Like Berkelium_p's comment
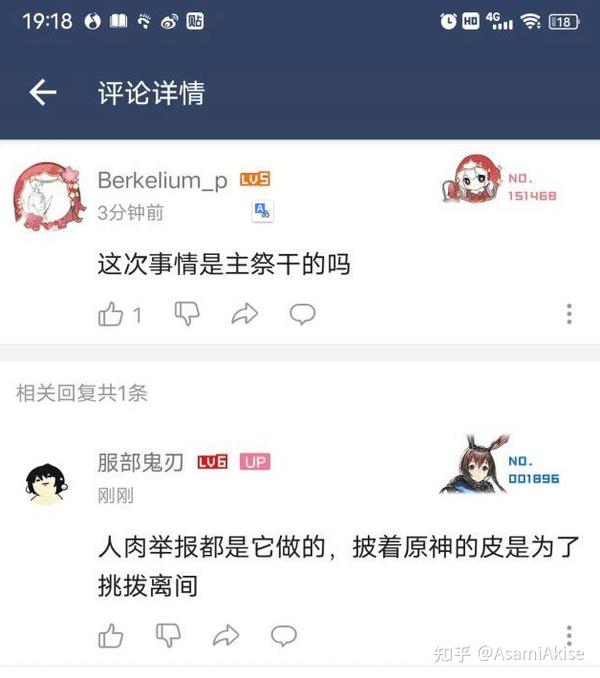Image resolution: width=600 pixels, height=678 pixels. pos(110,315)
